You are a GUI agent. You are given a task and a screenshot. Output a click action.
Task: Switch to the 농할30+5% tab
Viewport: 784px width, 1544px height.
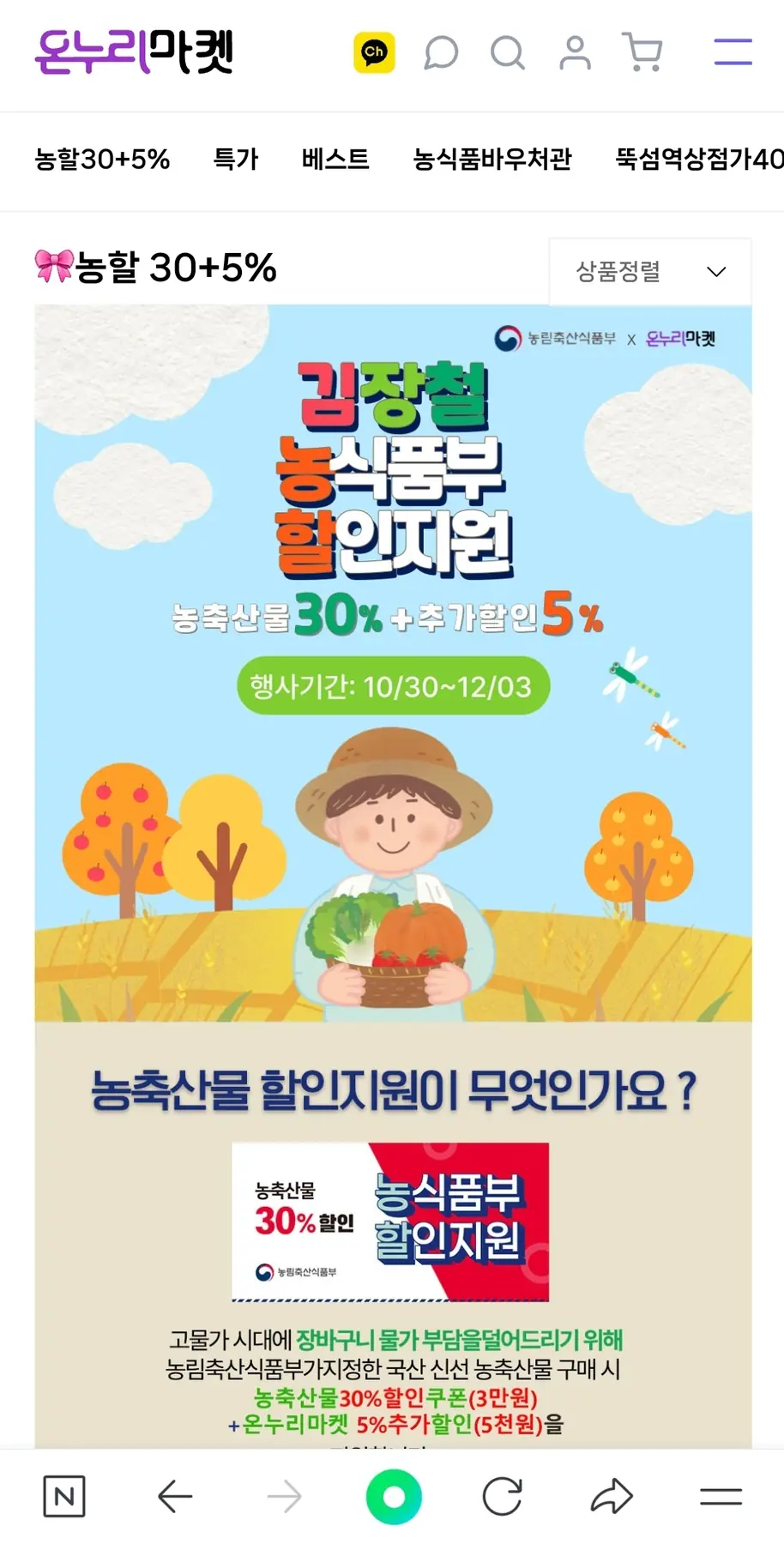[102, 160]
